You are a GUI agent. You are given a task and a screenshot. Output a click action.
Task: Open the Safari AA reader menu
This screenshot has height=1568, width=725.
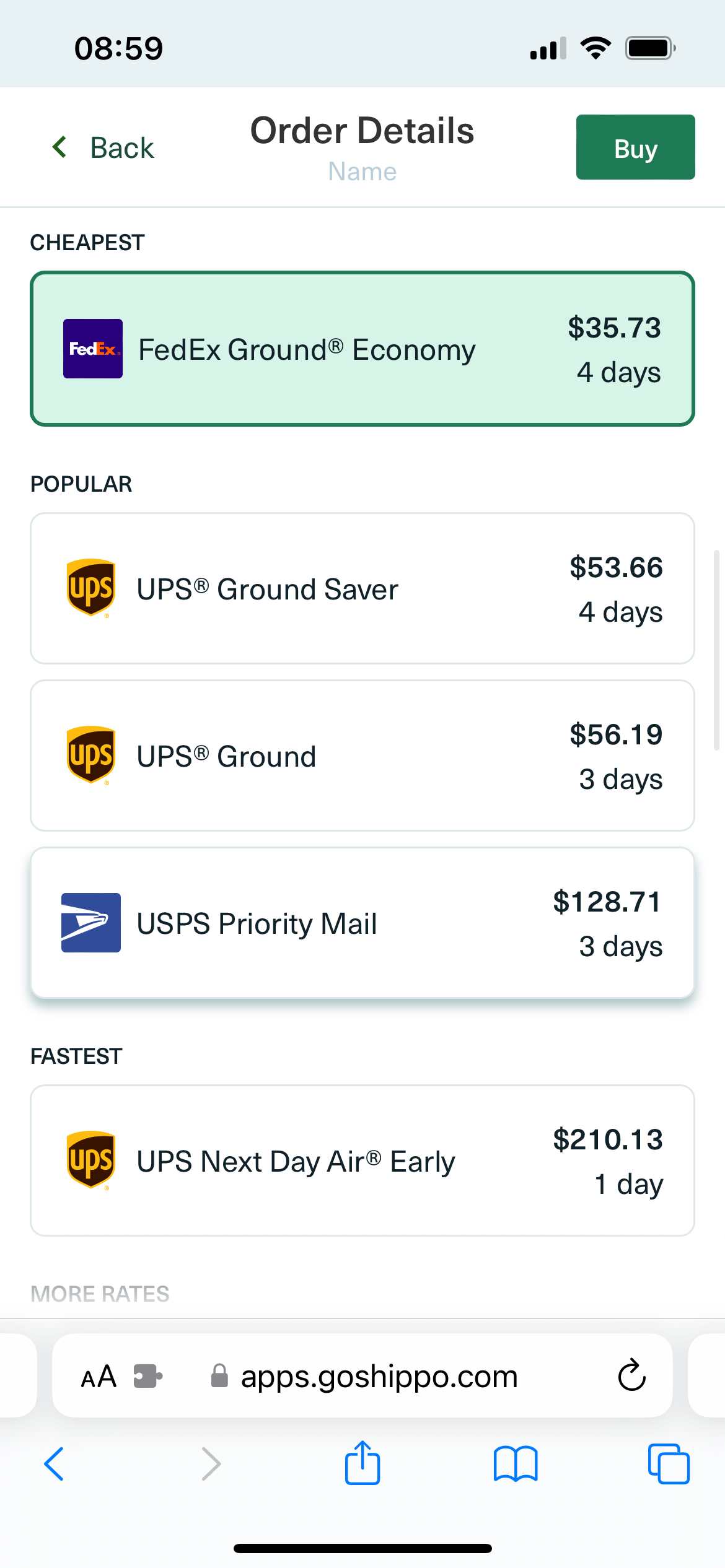[x=99, y=1377]
